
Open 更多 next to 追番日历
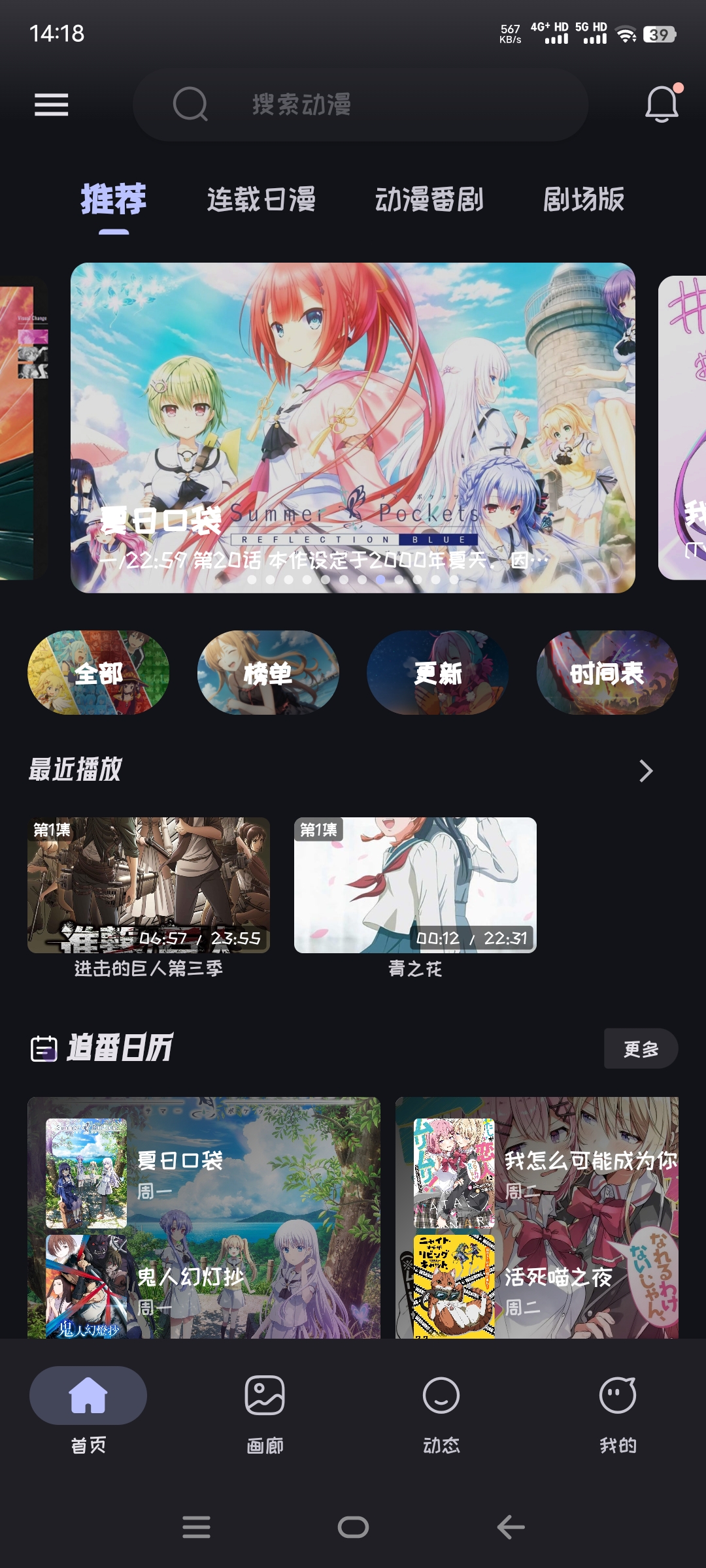tap(640, 1049)
